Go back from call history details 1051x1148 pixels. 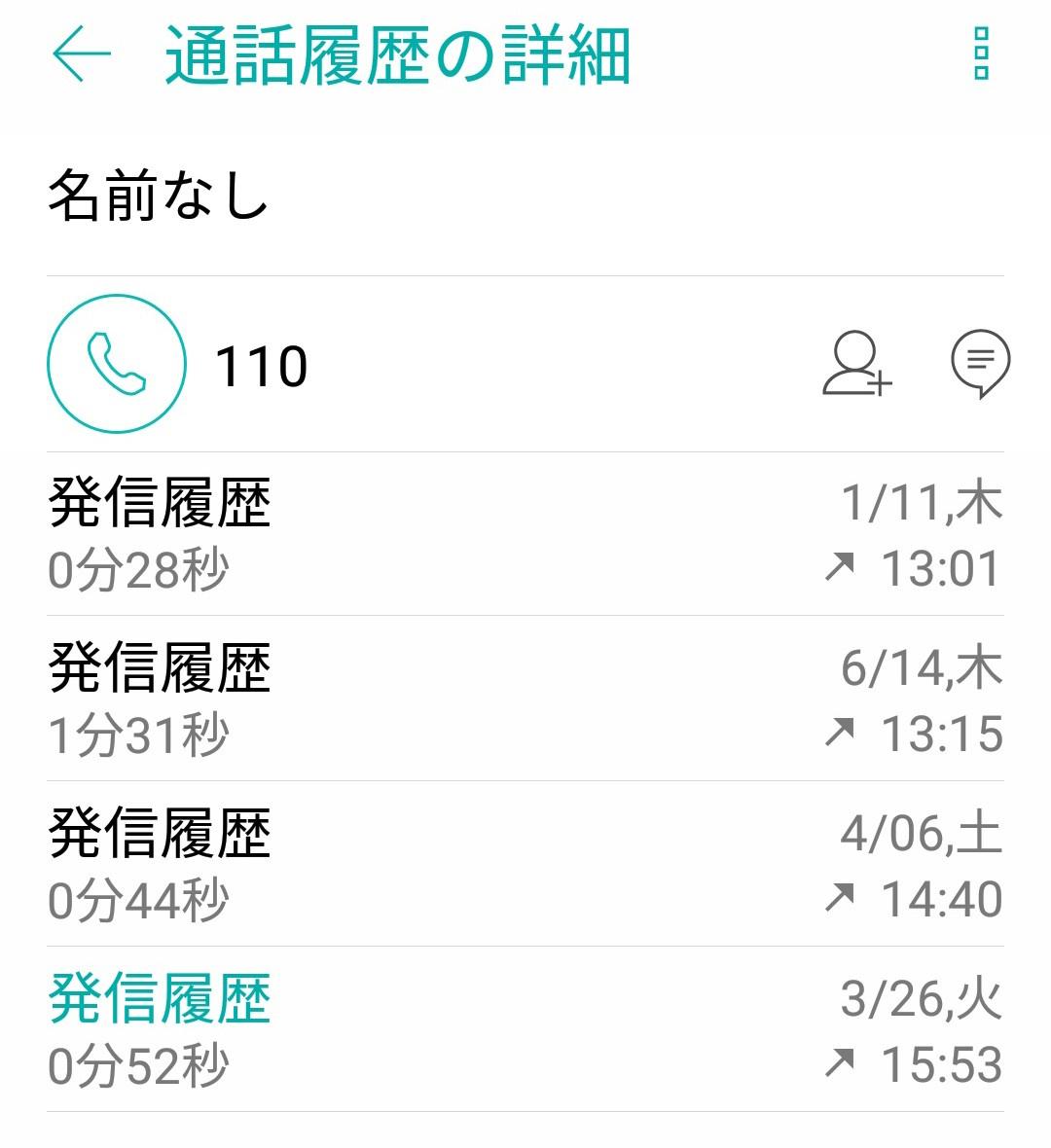82,54
